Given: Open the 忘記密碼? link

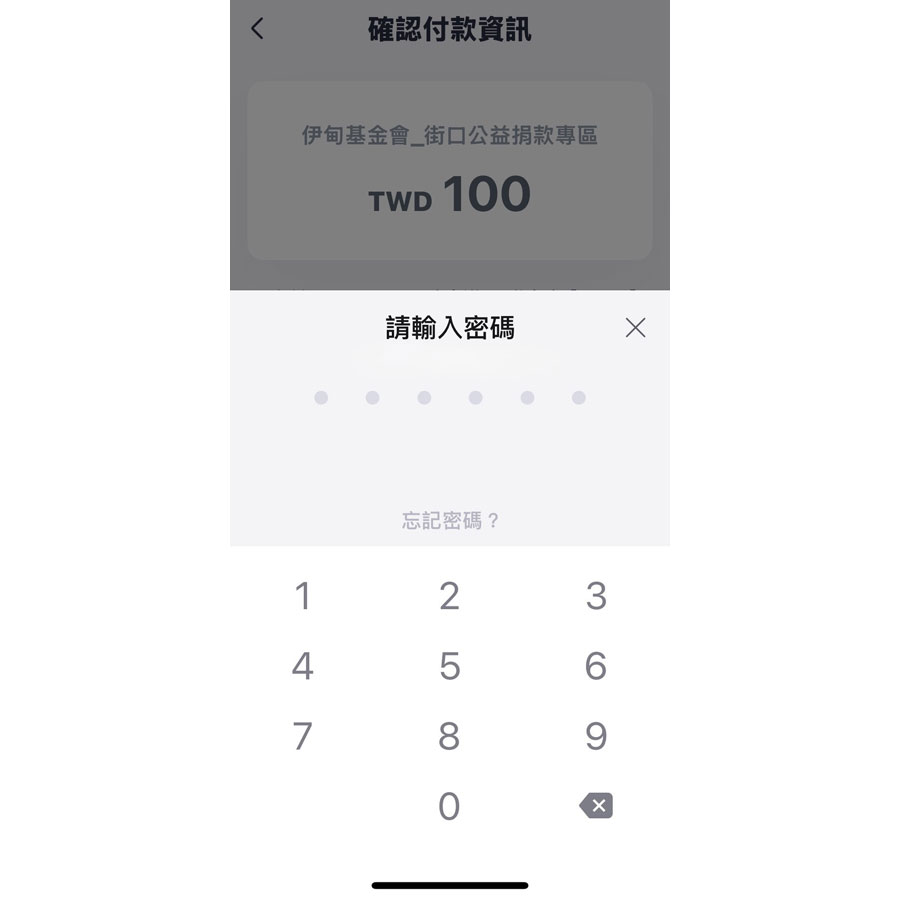Looking at the screenshot, I should click(x=450, y=521).
